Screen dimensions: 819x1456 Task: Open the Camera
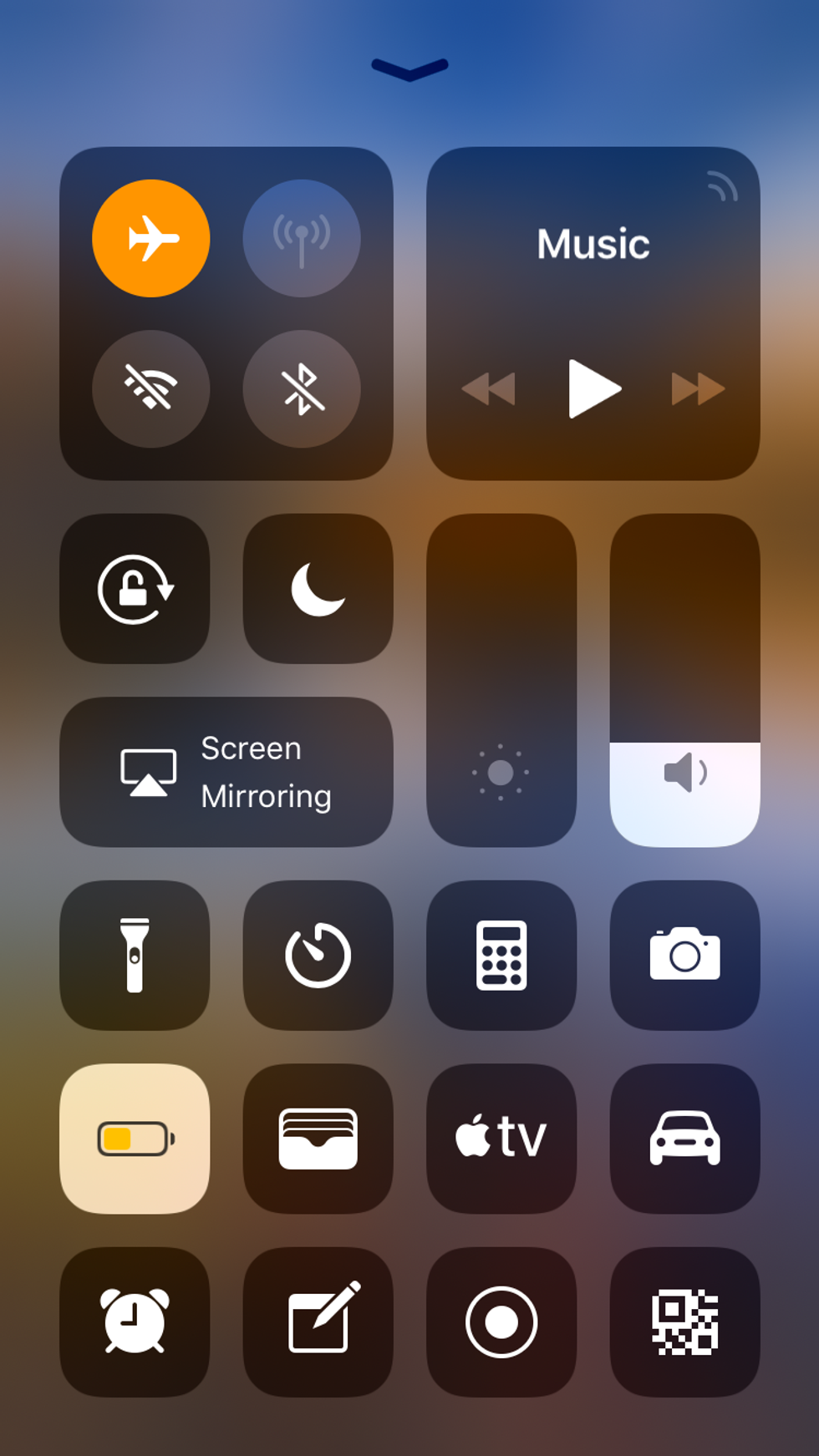(684, 955)
